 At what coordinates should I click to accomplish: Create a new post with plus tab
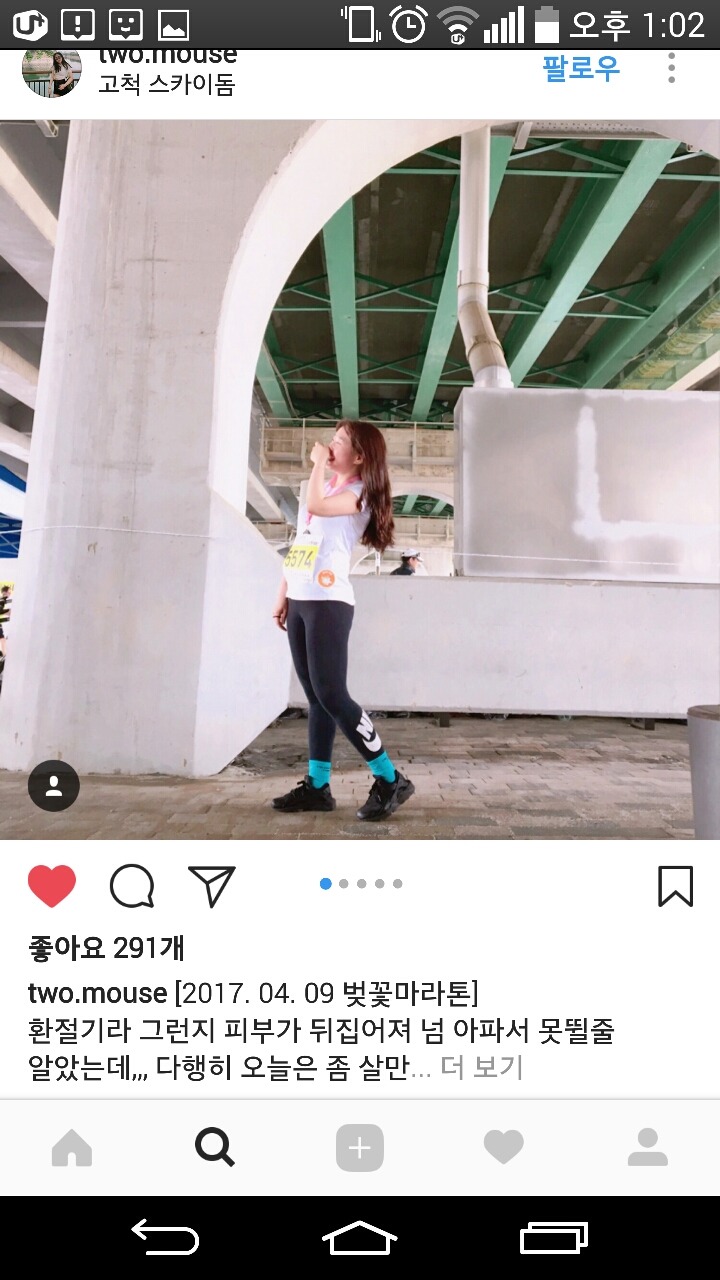click(x=360, y=1148)
